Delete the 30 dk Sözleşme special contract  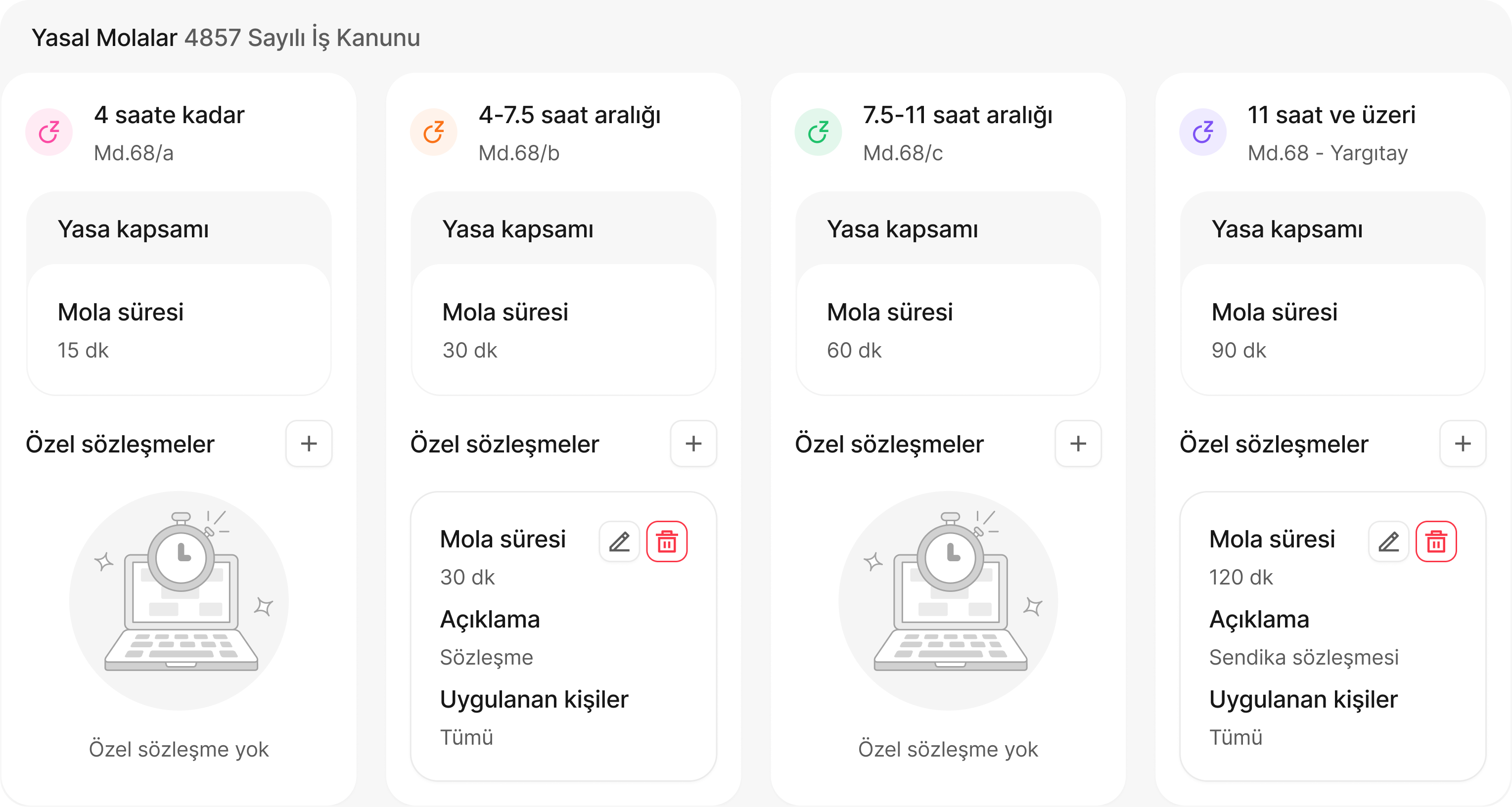pos(667,541)
